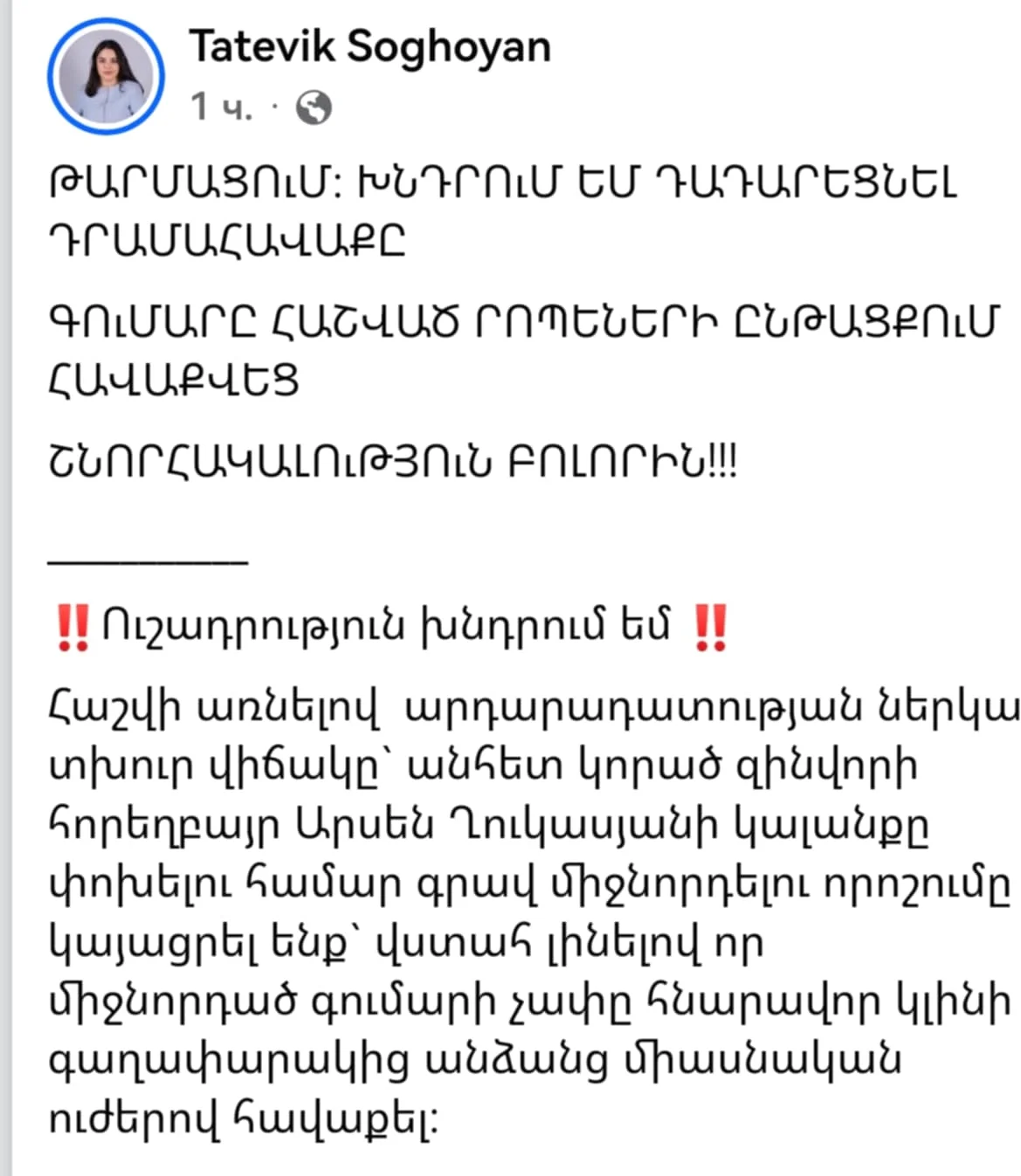Open the Tatevik Soghoyan profile name link
1021x1176 pixels.
tap(369, 47)
